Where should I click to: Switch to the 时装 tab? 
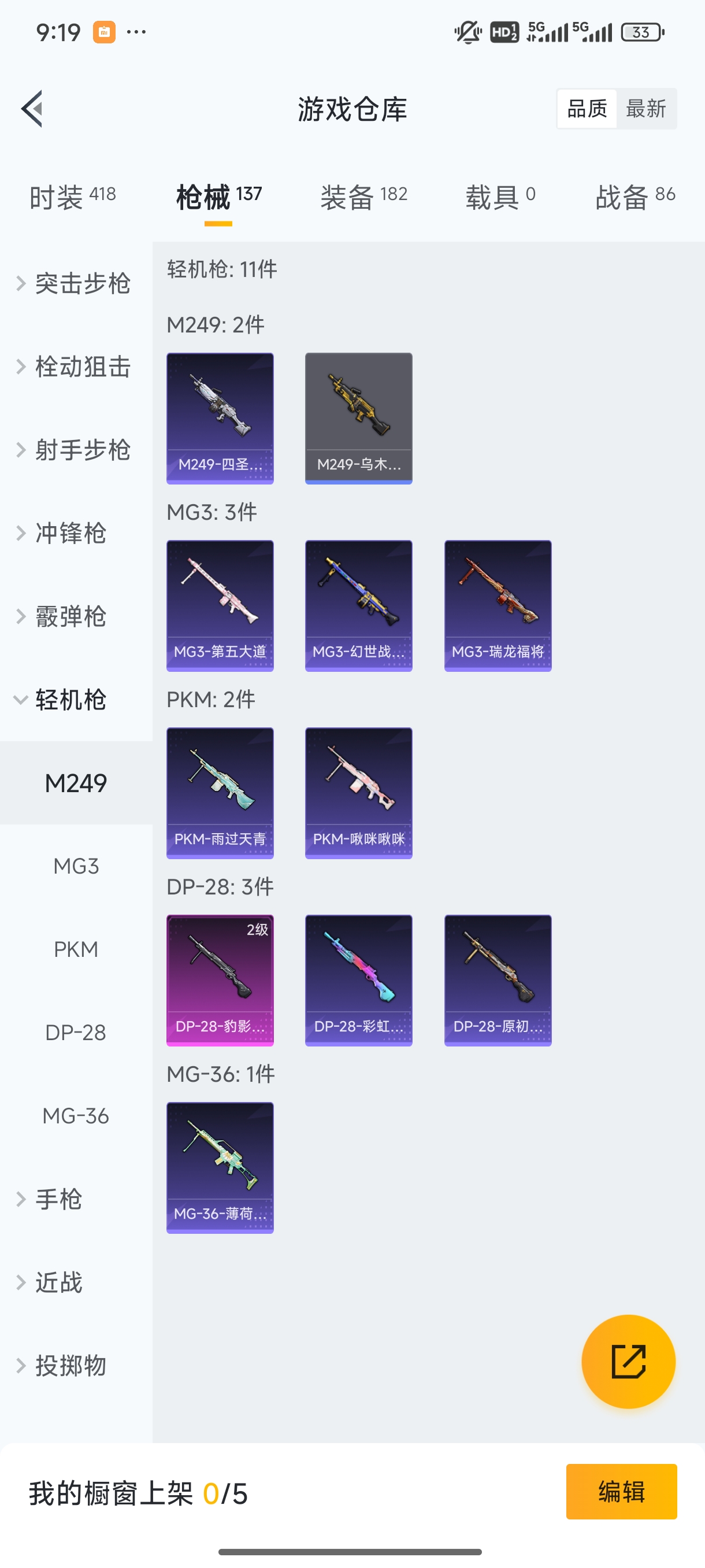72,197
